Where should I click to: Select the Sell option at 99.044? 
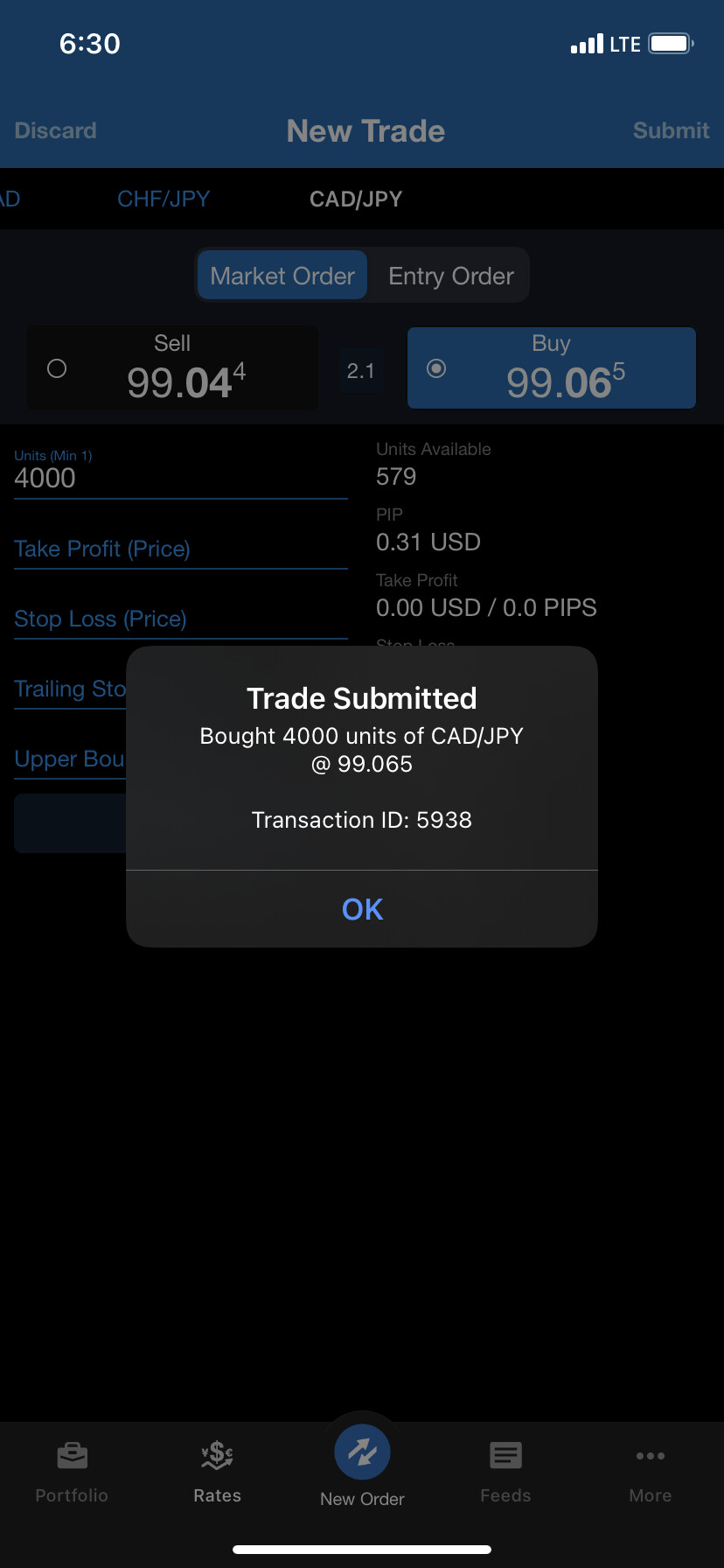[x=173, y=368]
